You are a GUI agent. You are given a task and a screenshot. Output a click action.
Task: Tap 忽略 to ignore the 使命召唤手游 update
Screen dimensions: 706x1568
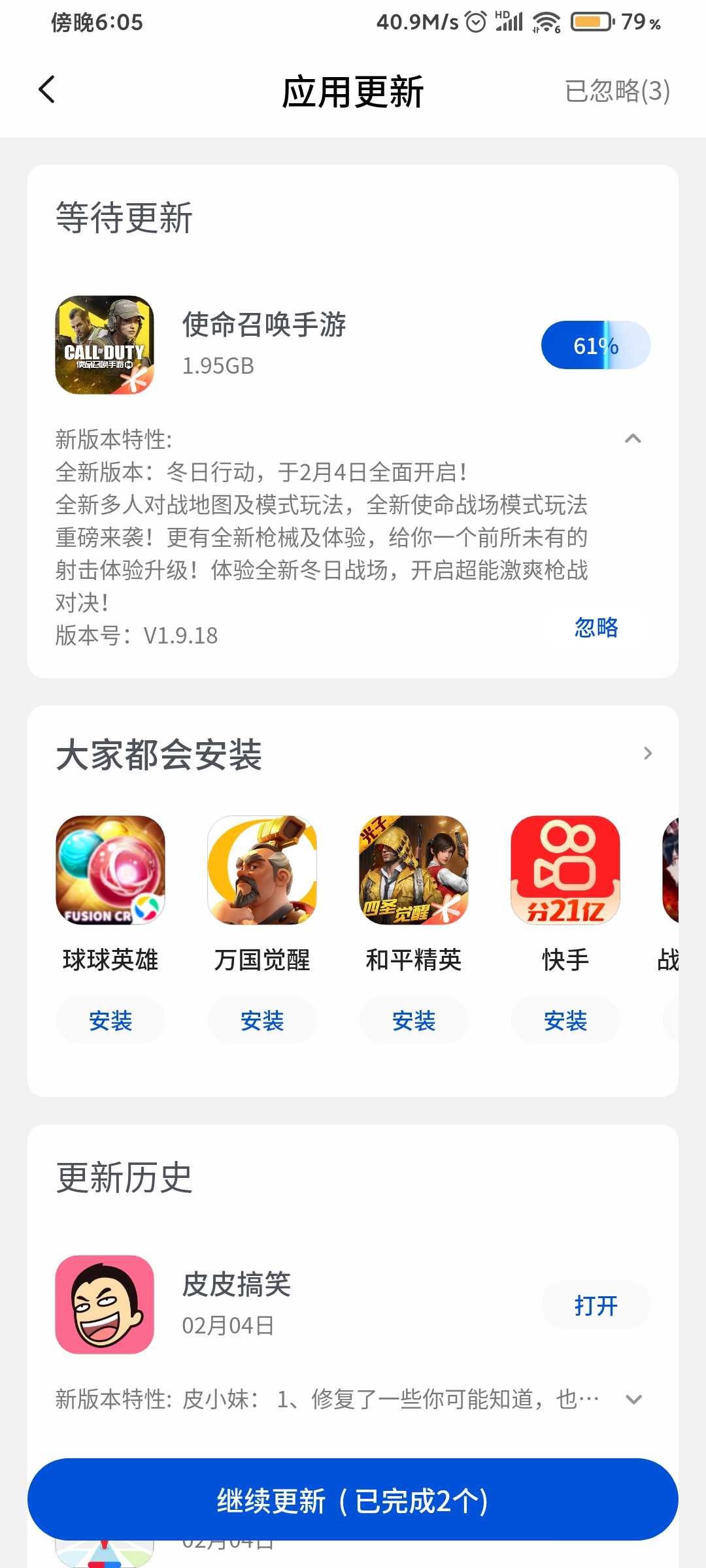[596, 627]
